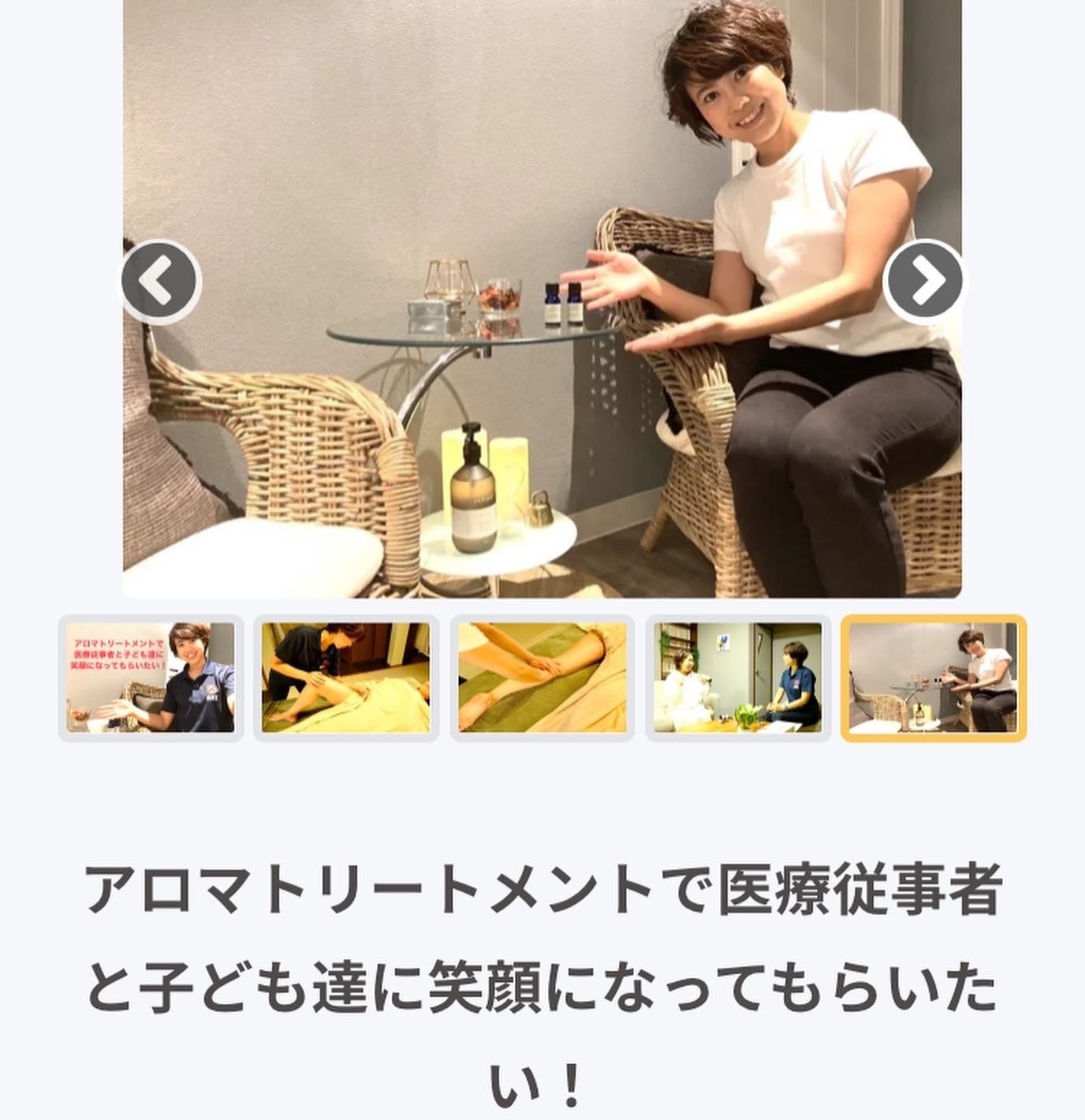View the third thumbnail of foot treatment

click(542, 678)
